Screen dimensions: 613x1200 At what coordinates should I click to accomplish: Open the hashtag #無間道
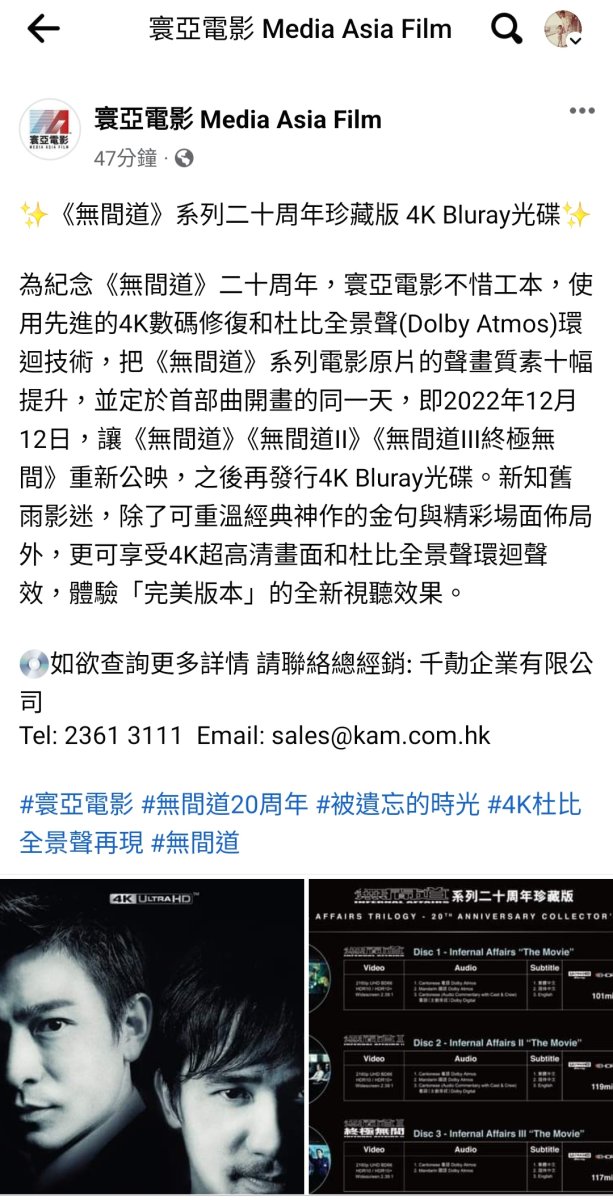pyautogui.click(x=195, y=842)
